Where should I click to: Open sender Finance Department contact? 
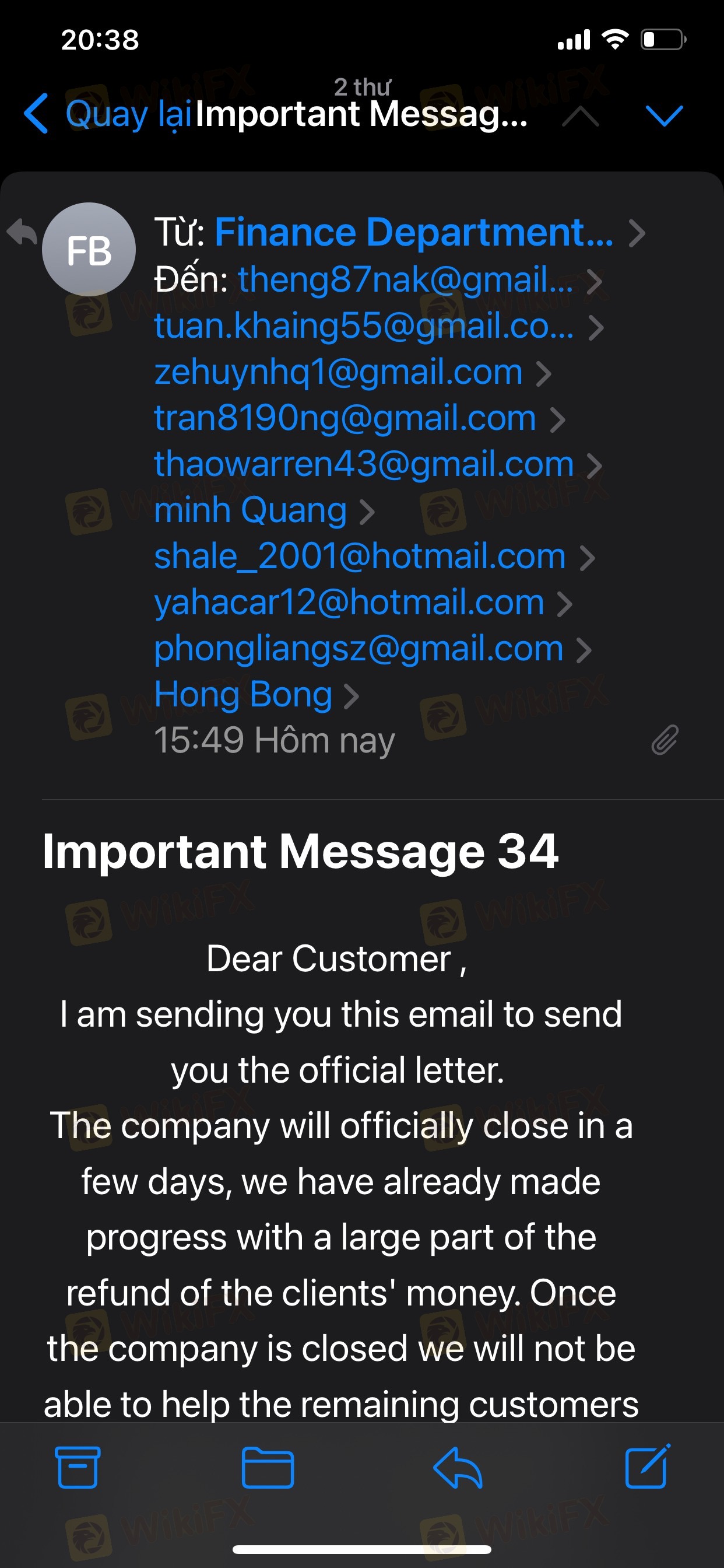pyautogui.click(x=414, y=232)
